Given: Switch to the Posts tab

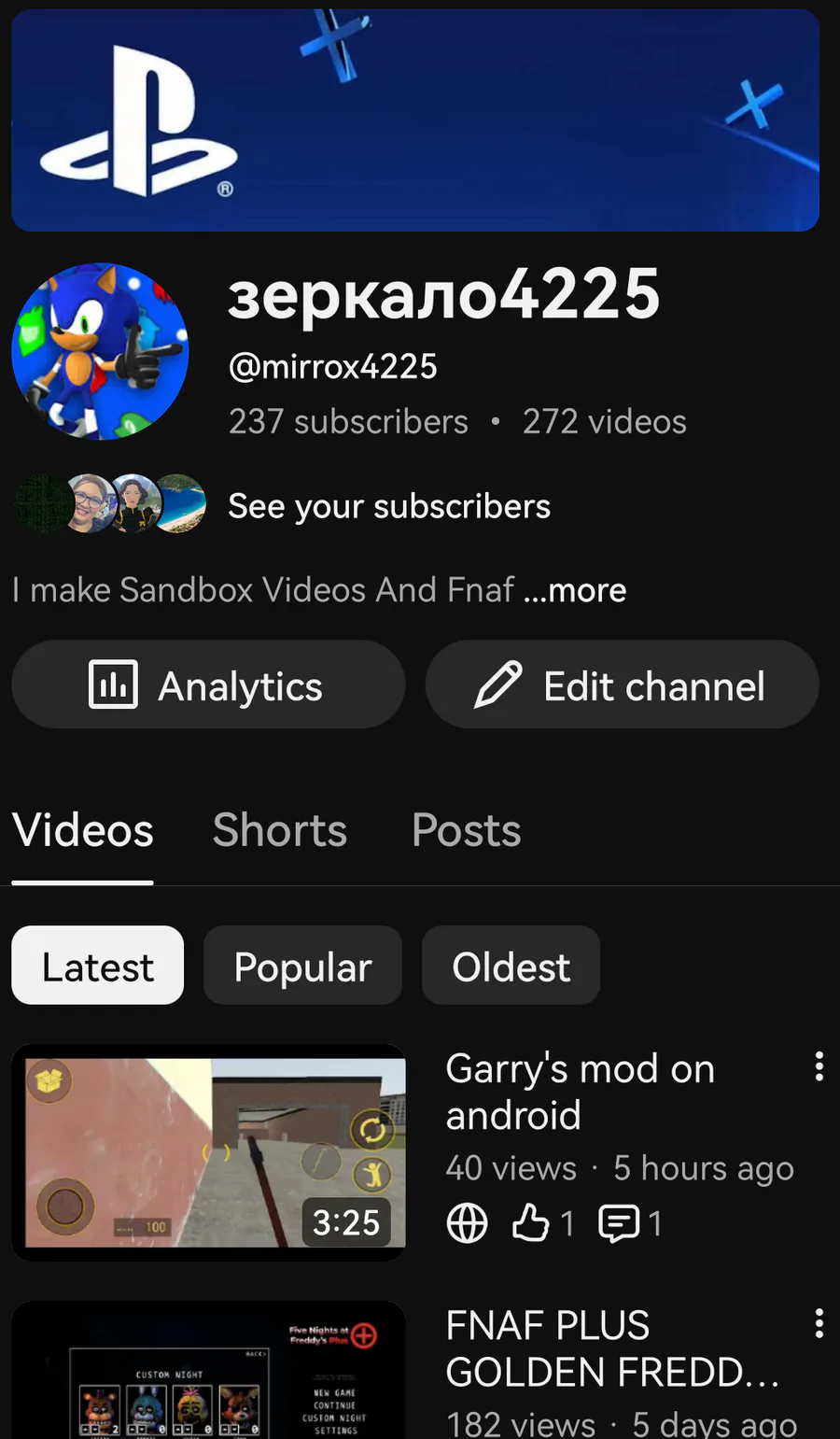Looking at the screenshot, I should (x=466, y=830).
